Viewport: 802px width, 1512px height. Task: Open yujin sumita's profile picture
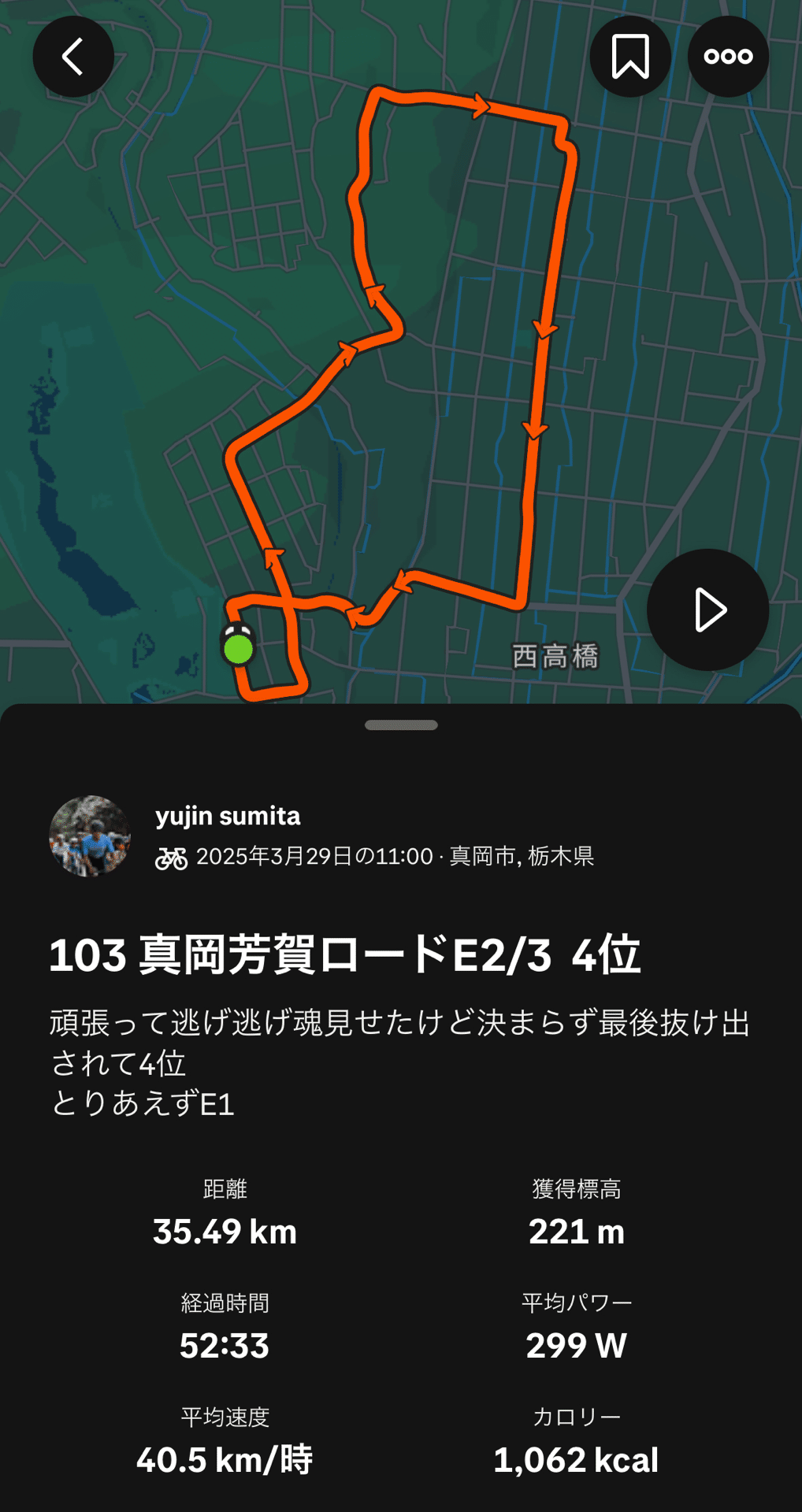(x=91, y=836)
